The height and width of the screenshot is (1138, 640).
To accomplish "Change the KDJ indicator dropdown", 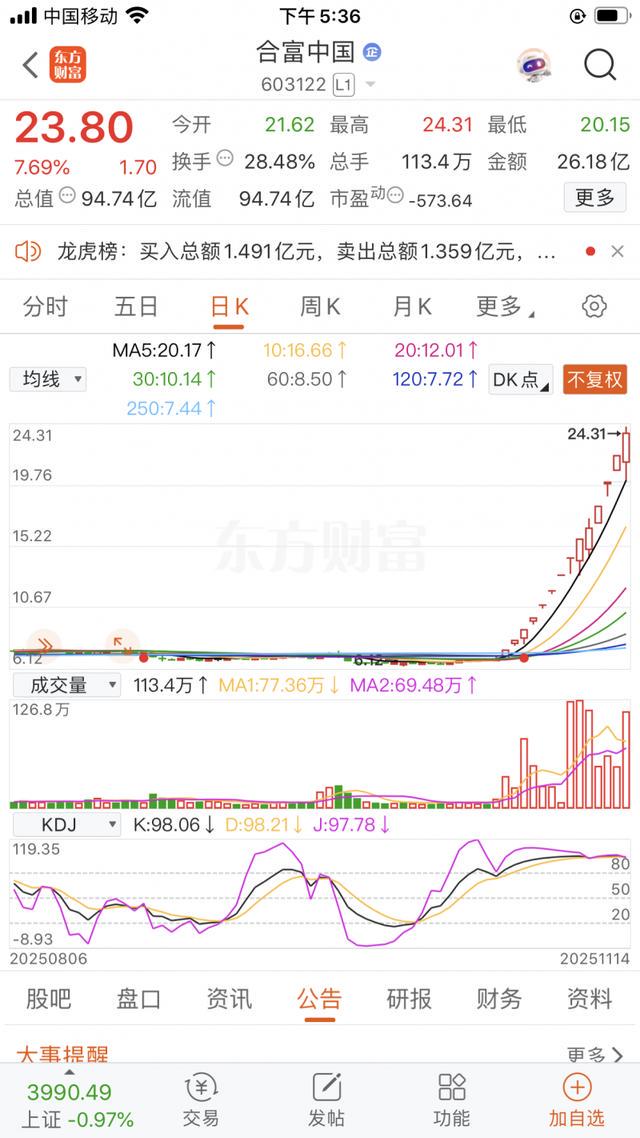I will click(65, 825).
